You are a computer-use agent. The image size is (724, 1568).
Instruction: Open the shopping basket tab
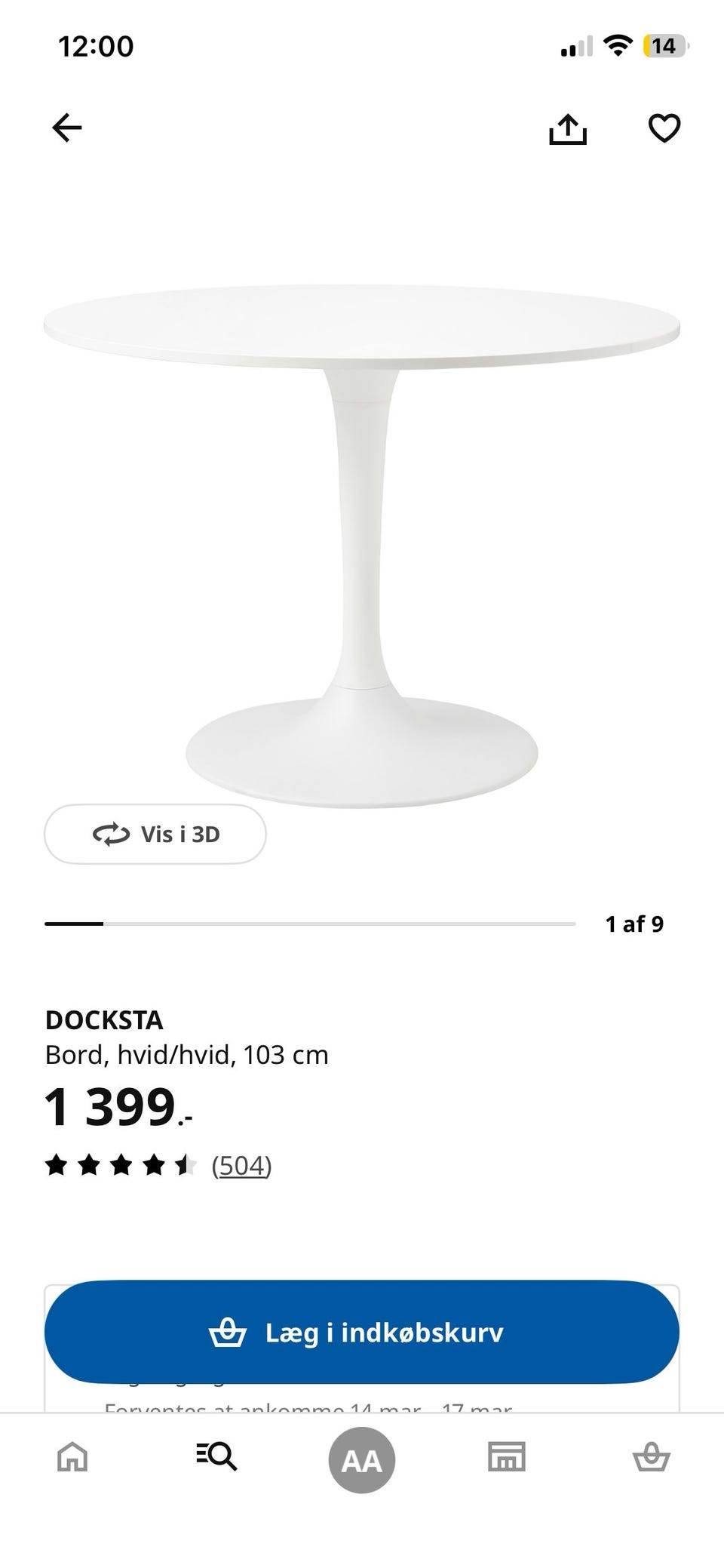[651, 1456]
